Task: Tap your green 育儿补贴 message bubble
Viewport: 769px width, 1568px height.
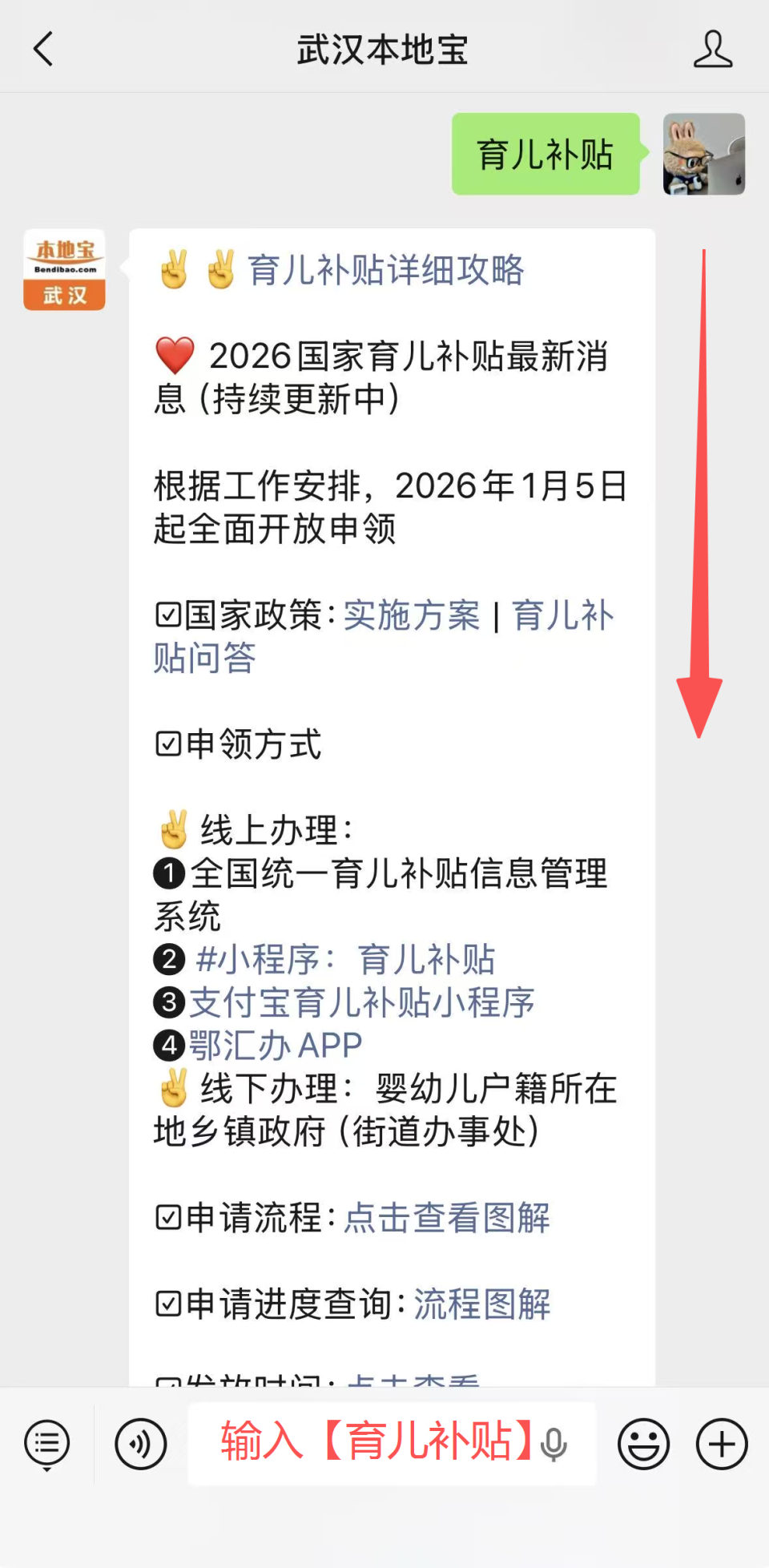Action: point(546,154)
